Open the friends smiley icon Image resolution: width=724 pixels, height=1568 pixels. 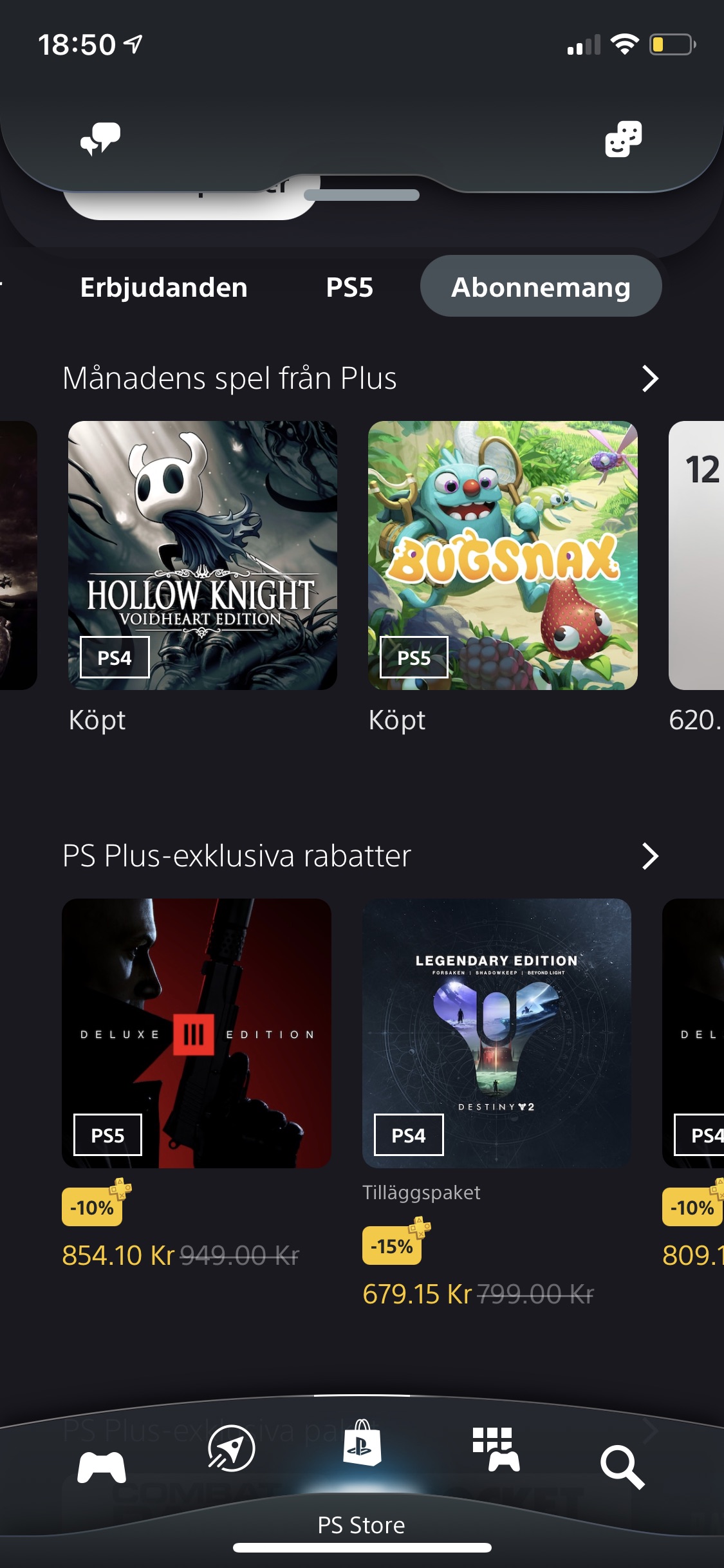[623, 139]
